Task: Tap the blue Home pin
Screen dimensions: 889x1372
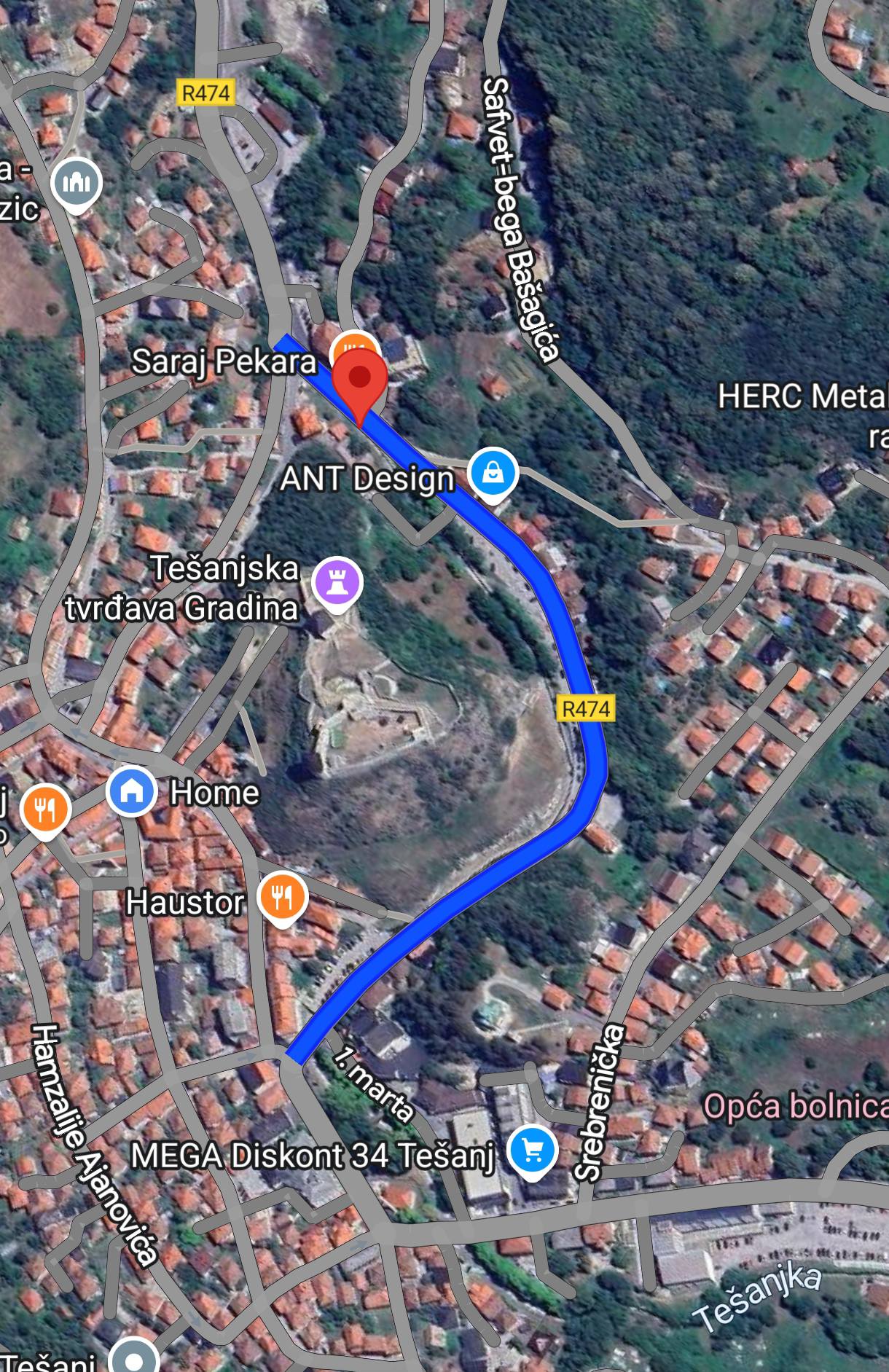Action: click(132, 791)
